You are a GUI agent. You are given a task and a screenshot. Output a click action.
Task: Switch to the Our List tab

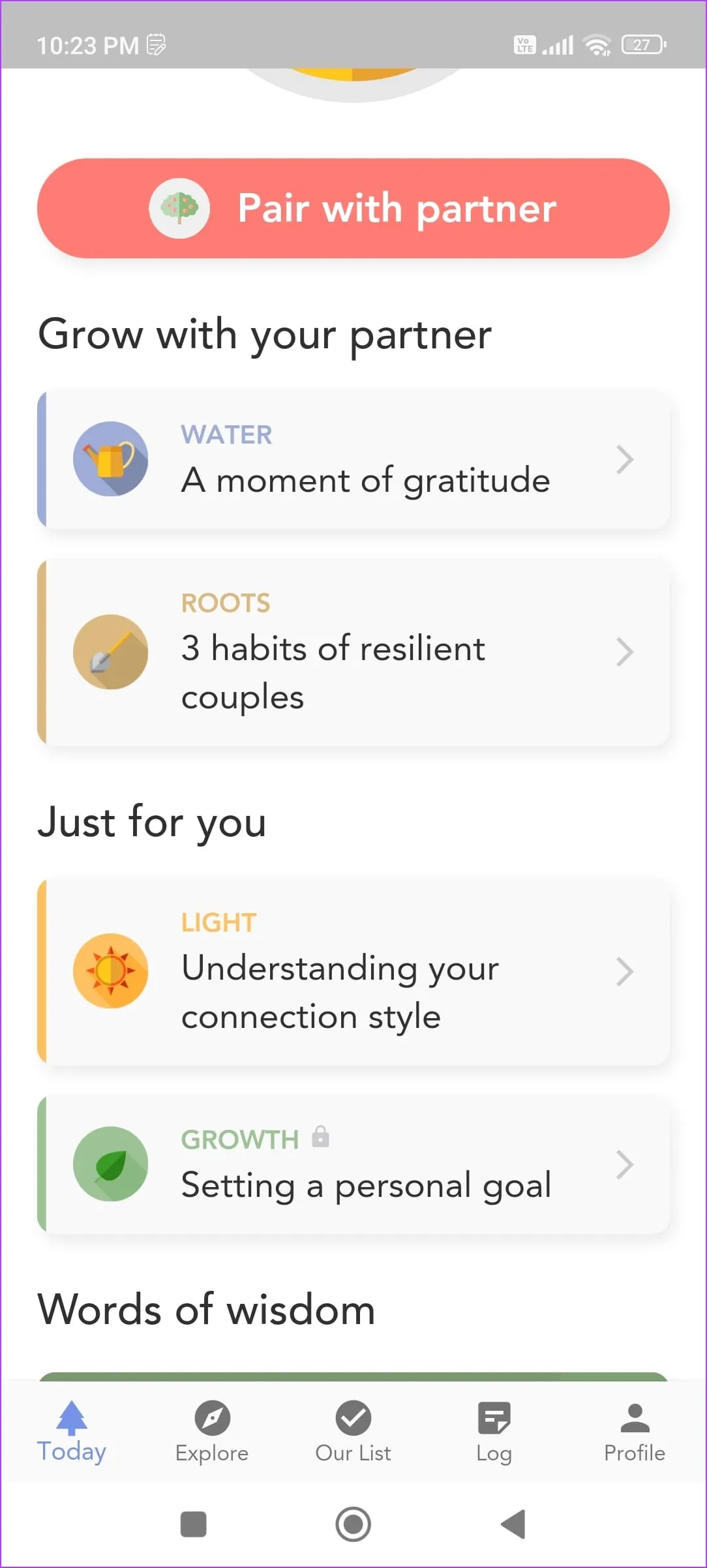[x=353, y=1432]
